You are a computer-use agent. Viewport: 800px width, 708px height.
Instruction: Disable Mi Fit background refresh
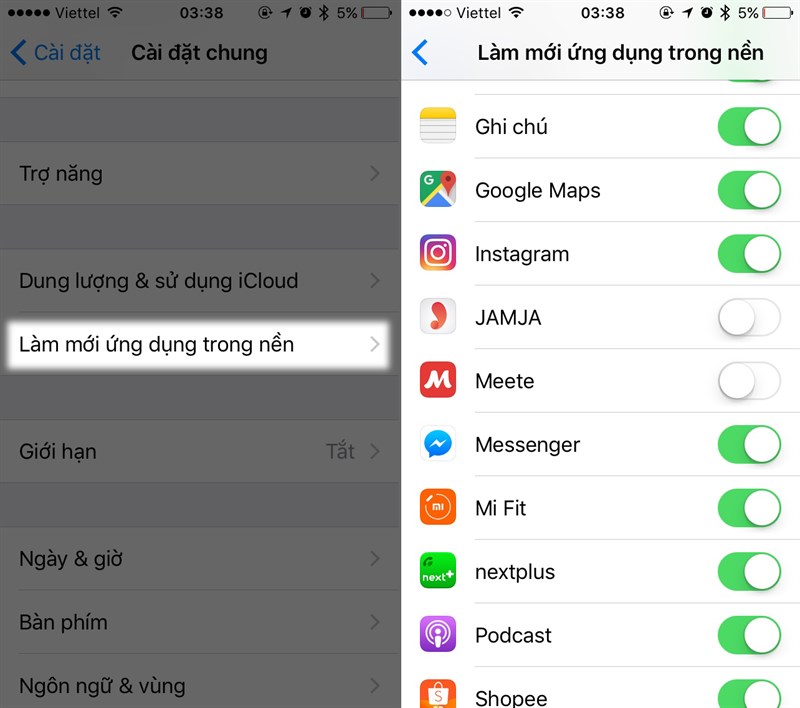748,508
